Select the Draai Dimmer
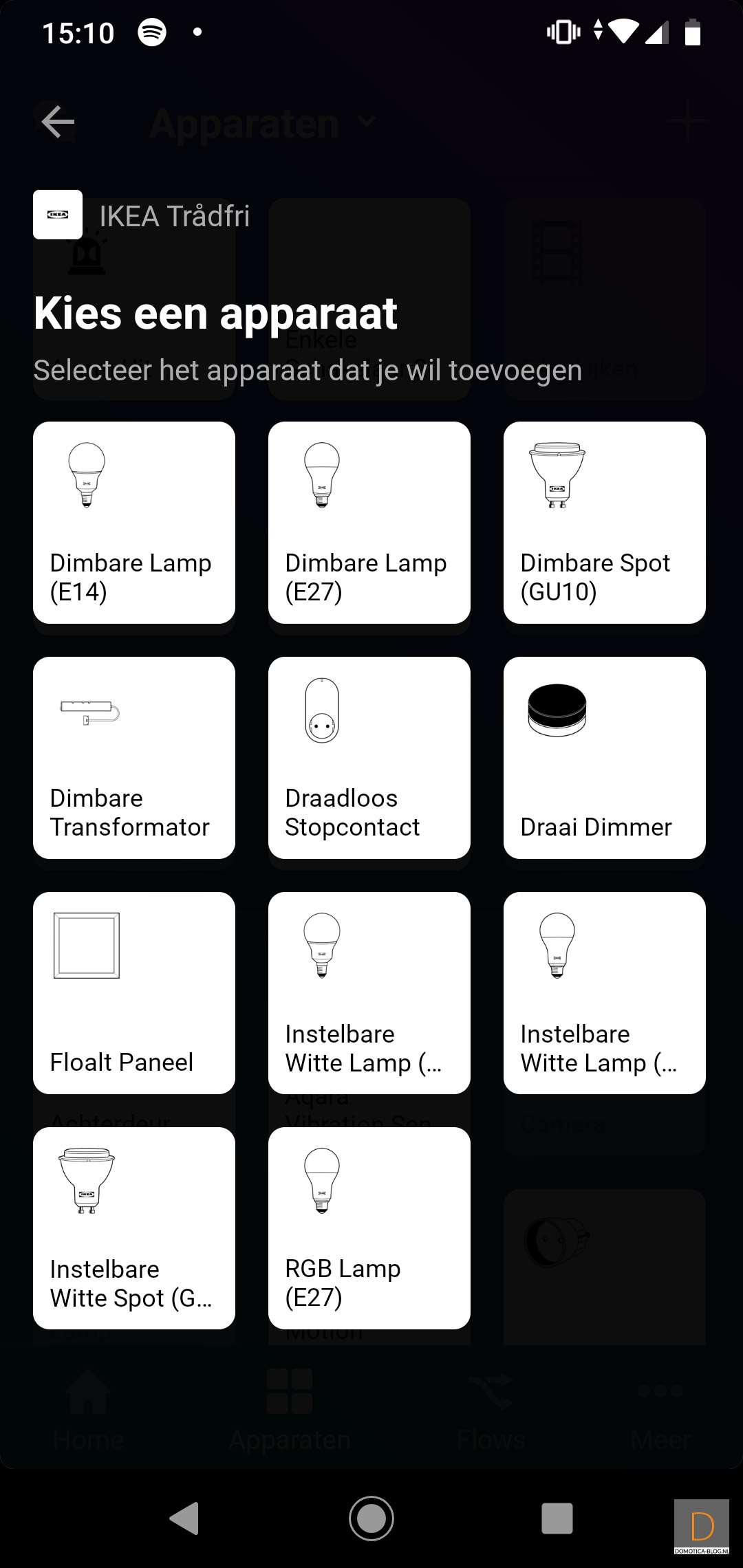 605,758
